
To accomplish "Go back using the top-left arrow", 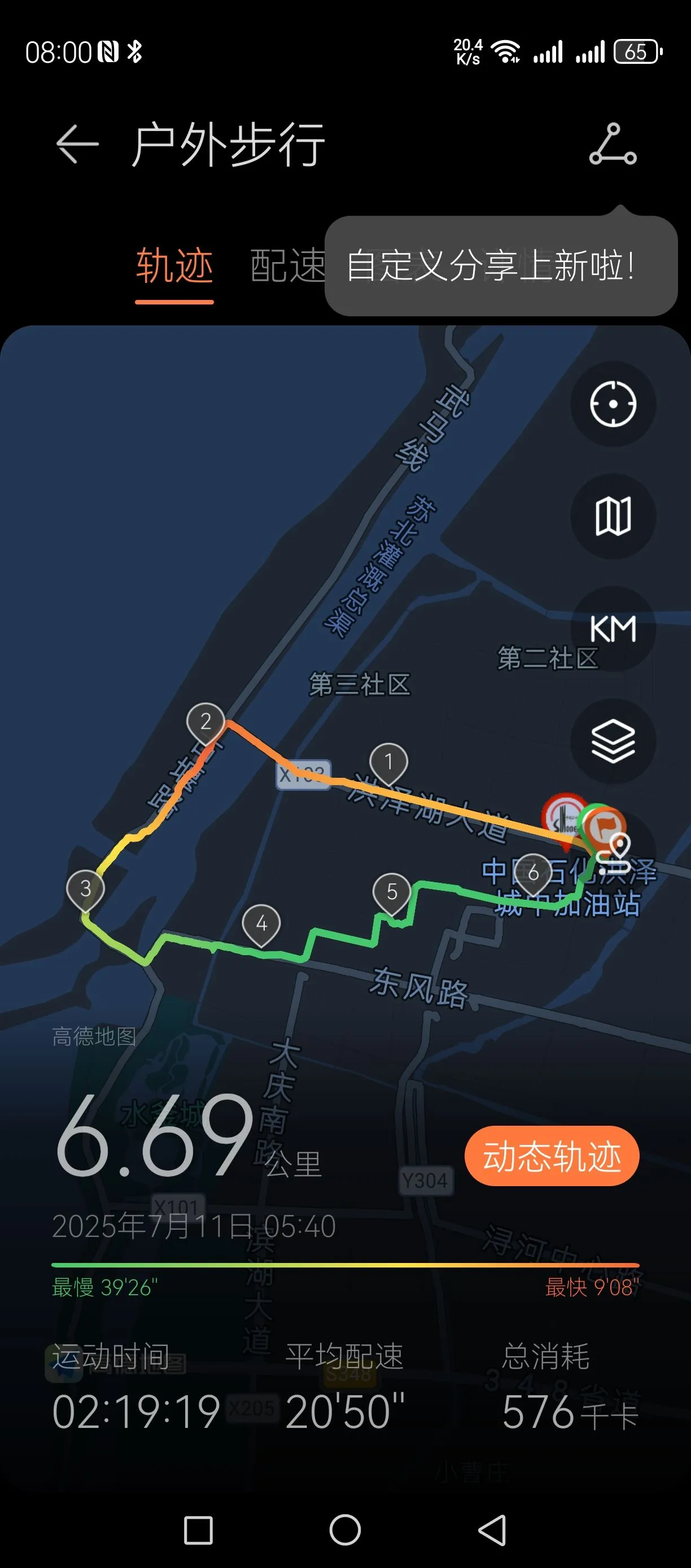I will coord(77,144).
